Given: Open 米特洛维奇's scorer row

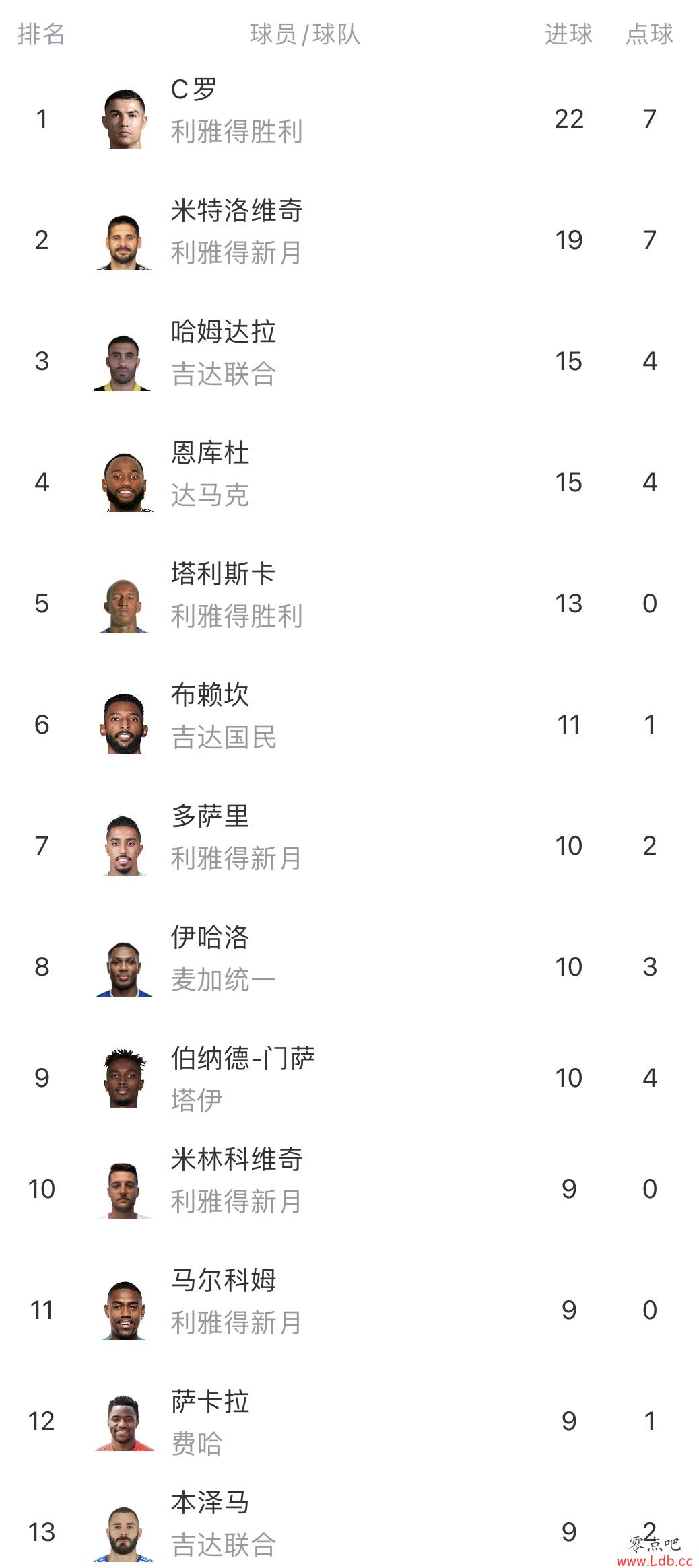Looking at the screenshot, I should [x=349, y=240].
